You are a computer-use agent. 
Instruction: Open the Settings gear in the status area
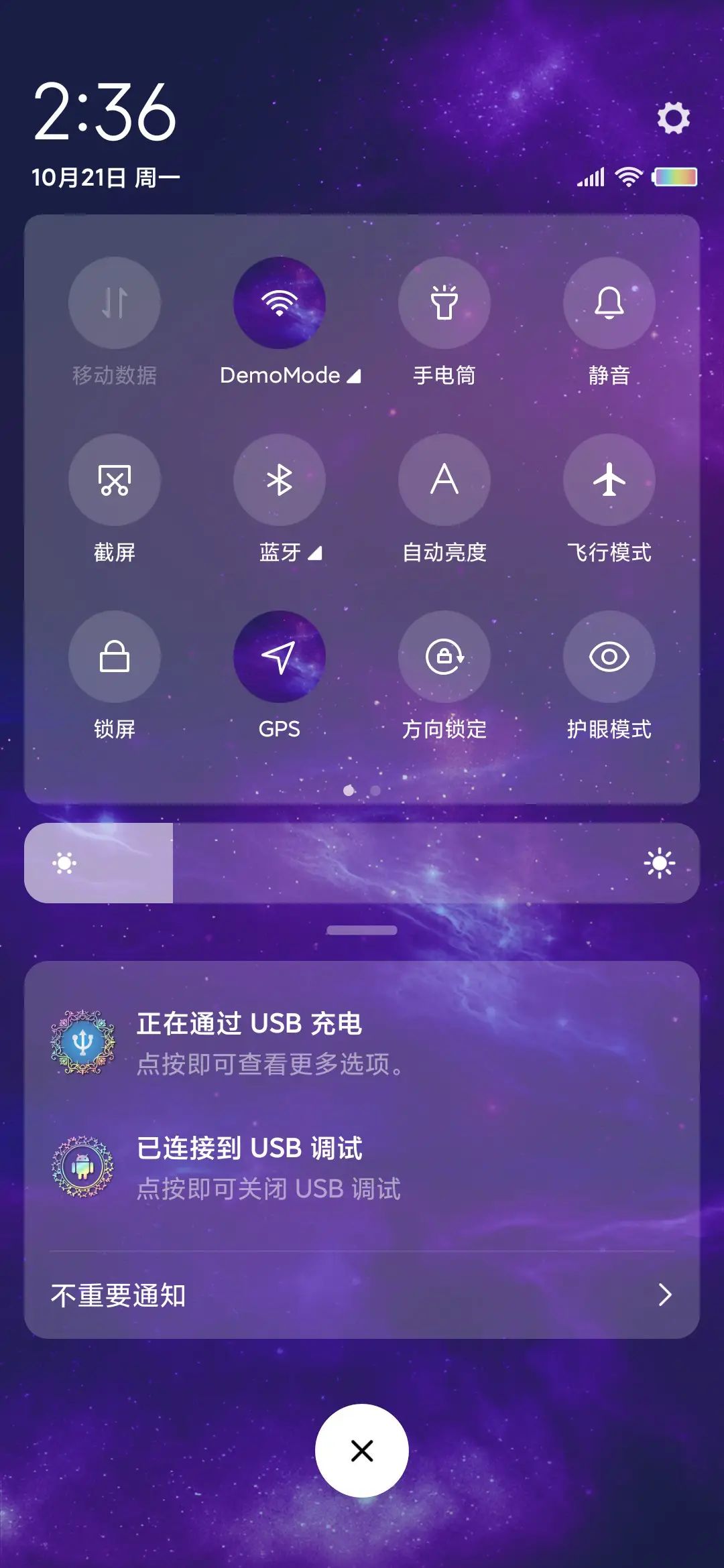(672, 118)
